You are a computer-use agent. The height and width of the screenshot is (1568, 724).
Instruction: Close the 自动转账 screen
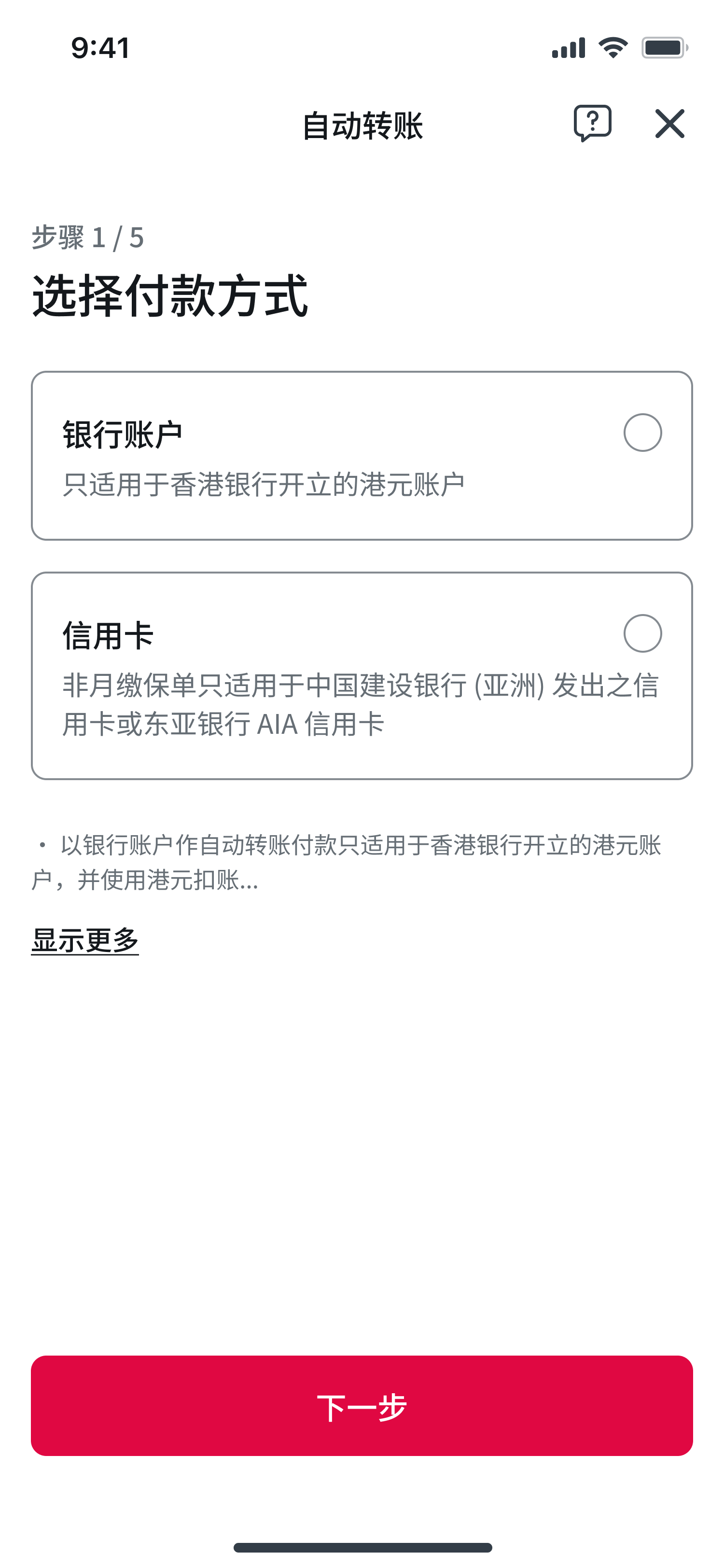(x=669, y=124)
